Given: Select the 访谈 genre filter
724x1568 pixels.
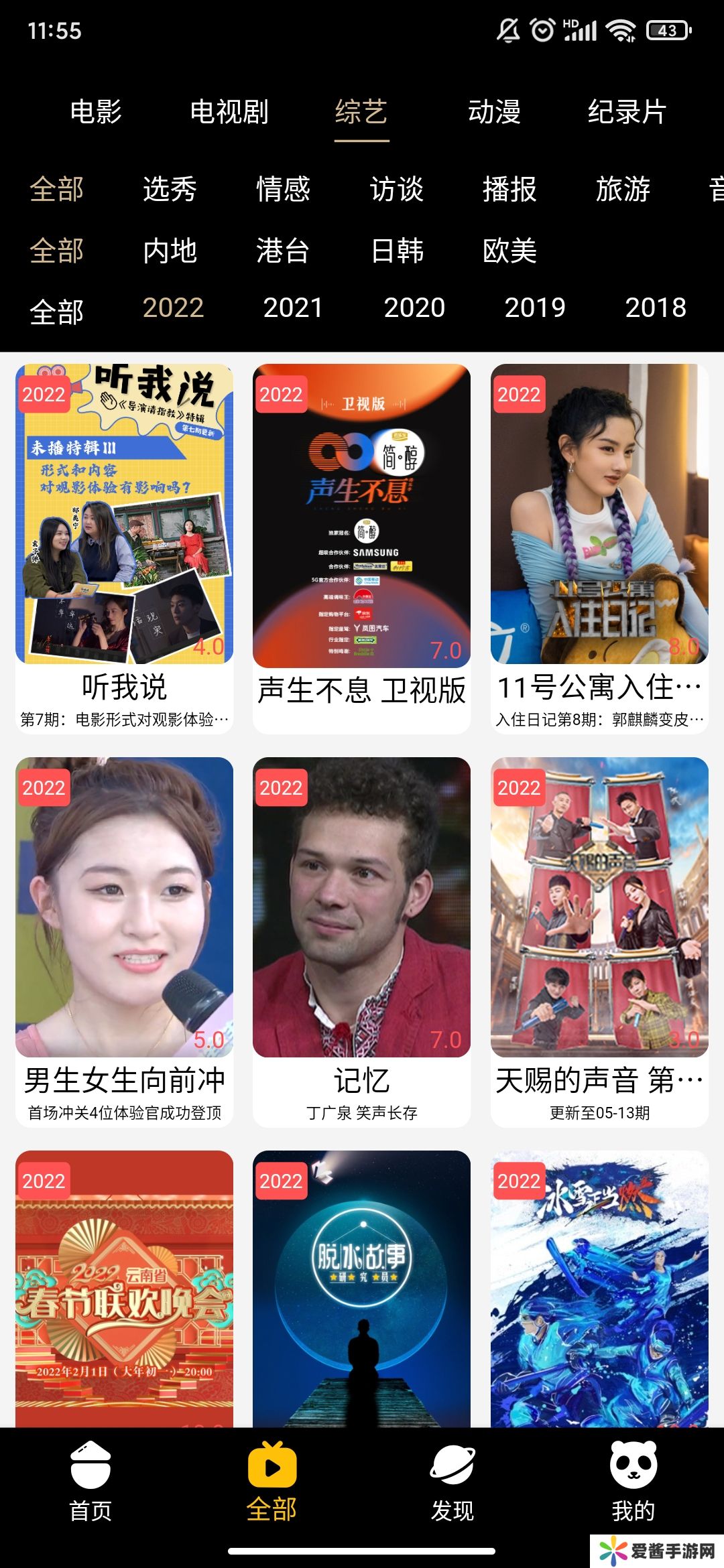Looking at the screenshot, I should [396, 190].
